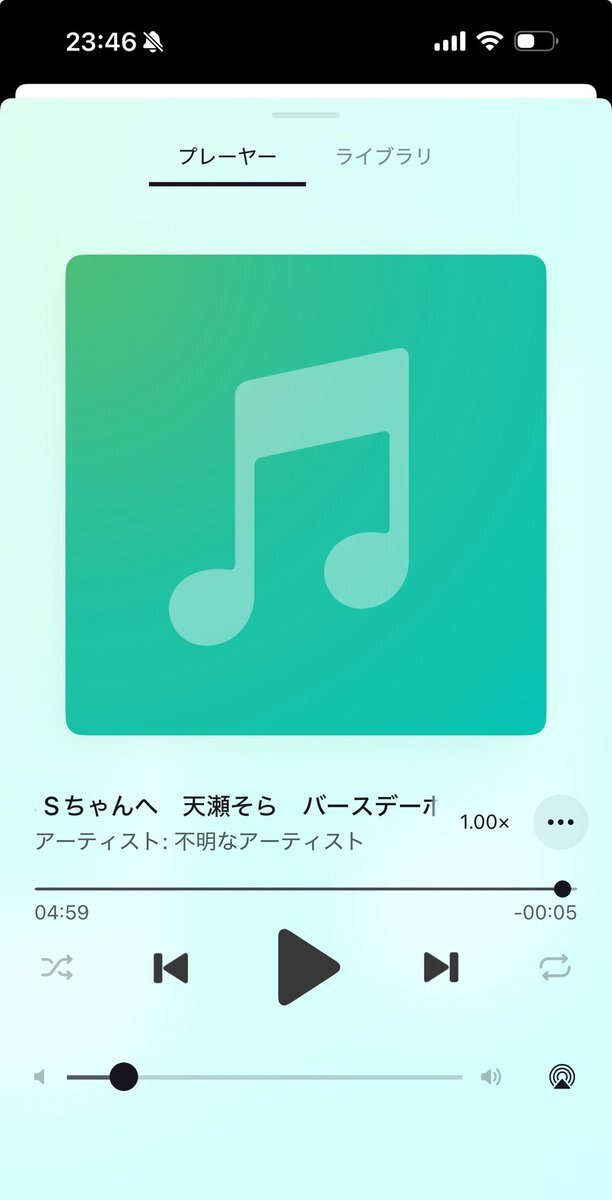Switch to the ライブラリ tab
The height and width of the screenshot is (1200, 612).
(x=384, y=157)
